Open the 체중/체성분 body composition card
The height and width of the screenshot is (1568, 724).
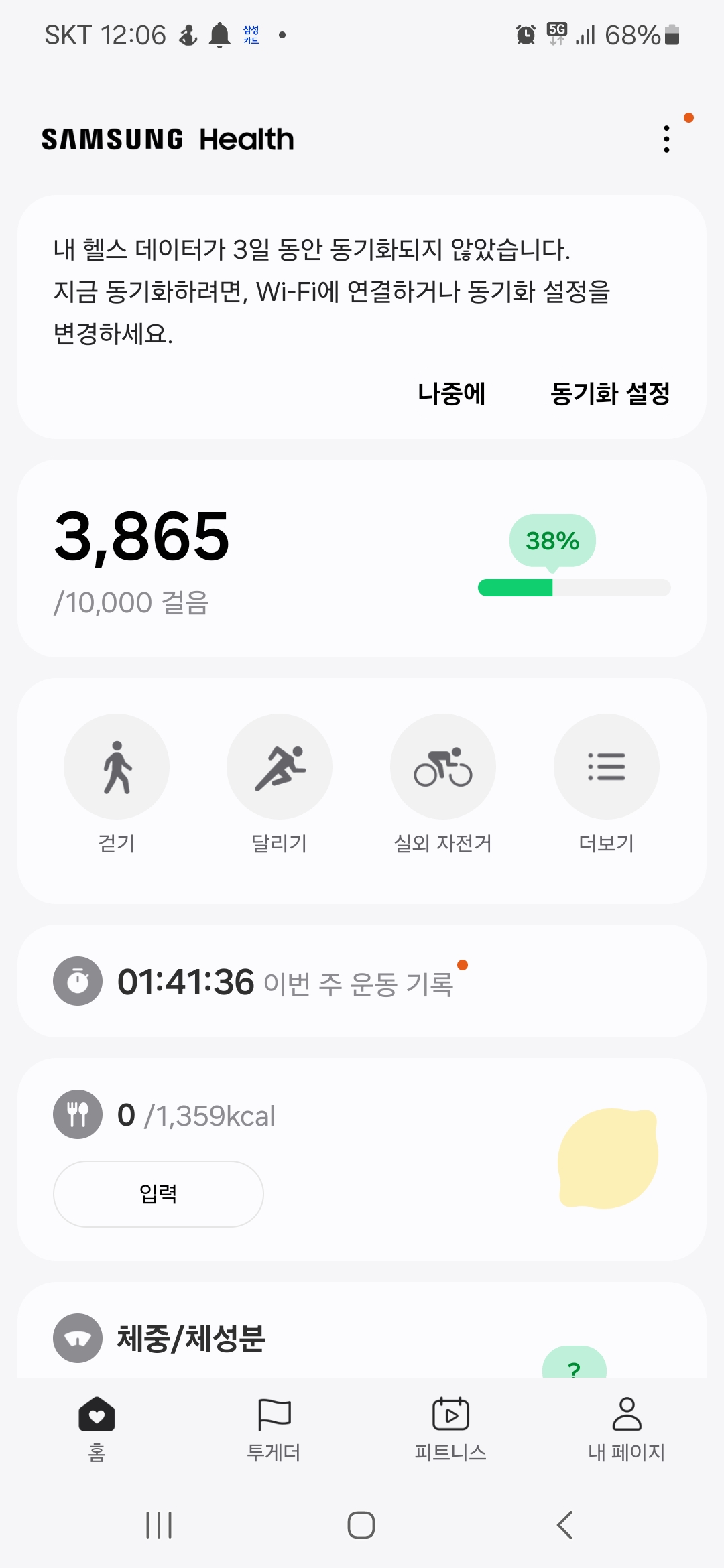[192, 1338]
